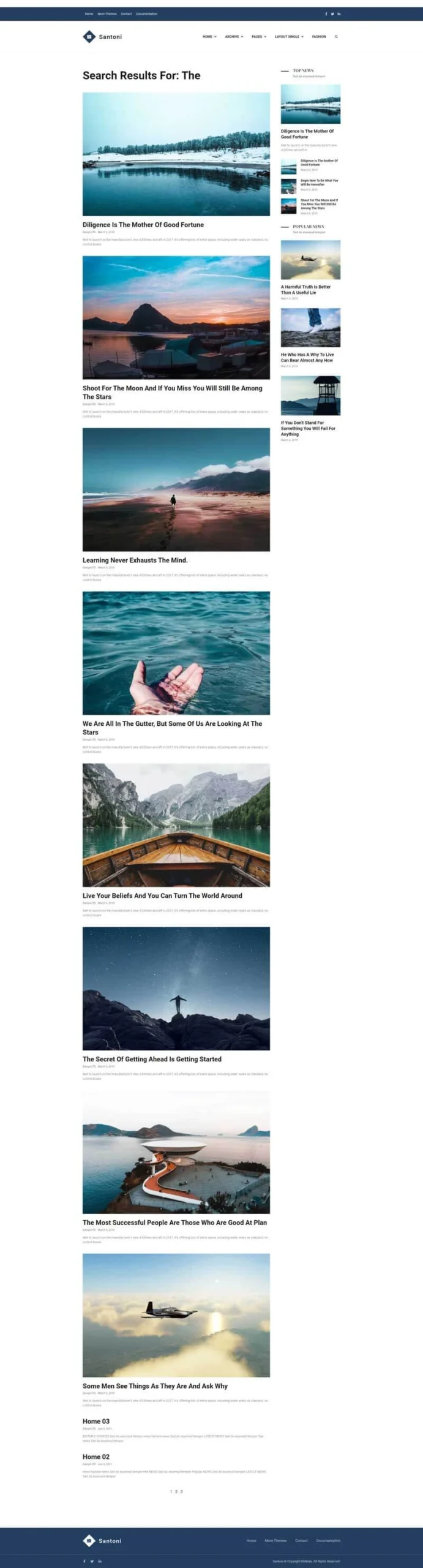This screenshot has height=1568, width=423.
Task: Expand the Archive menu
Action: tap(233, 37)
